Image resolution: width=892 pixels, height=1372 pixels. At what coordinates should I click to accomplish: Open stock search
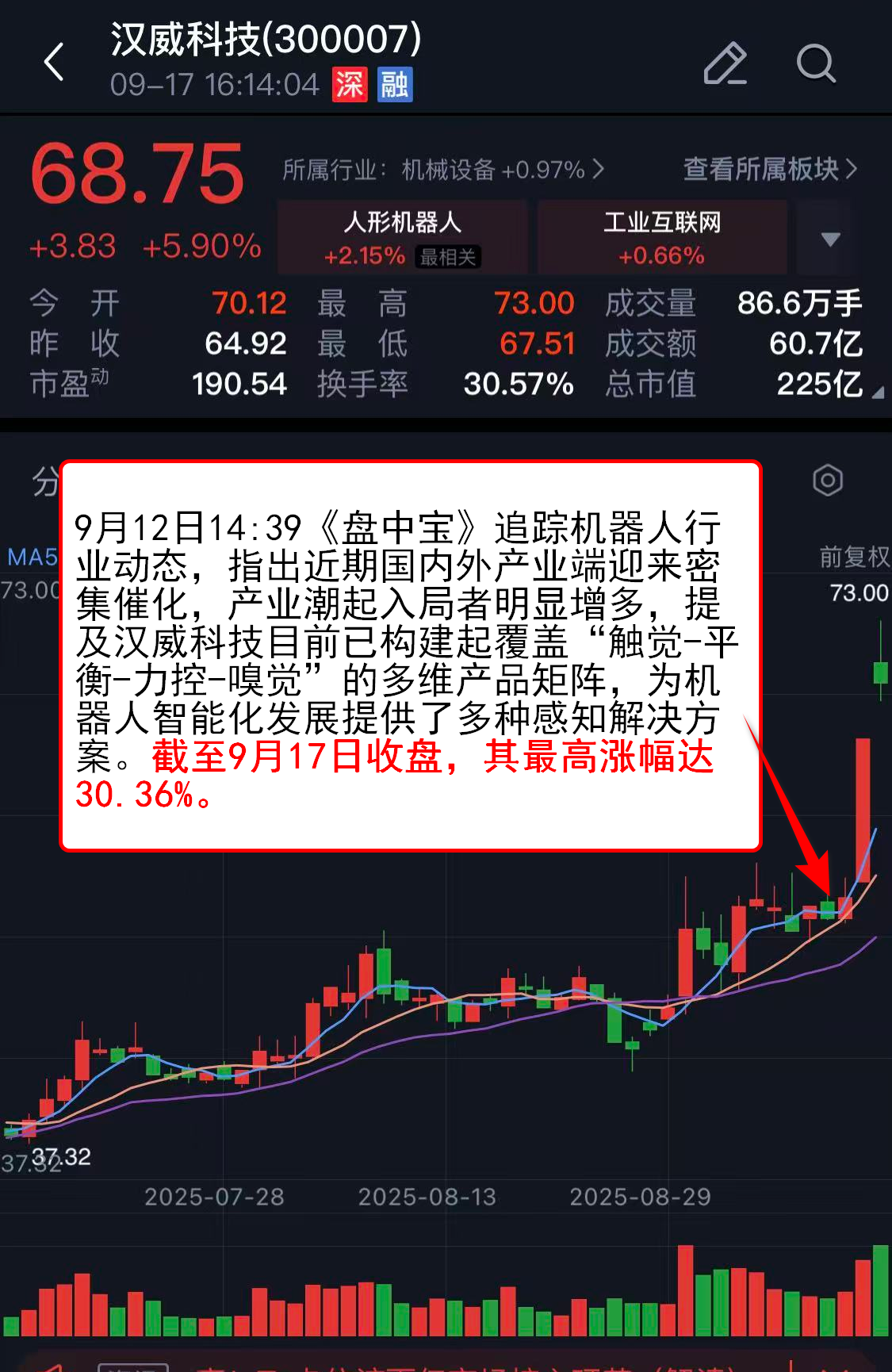(816, 63)
